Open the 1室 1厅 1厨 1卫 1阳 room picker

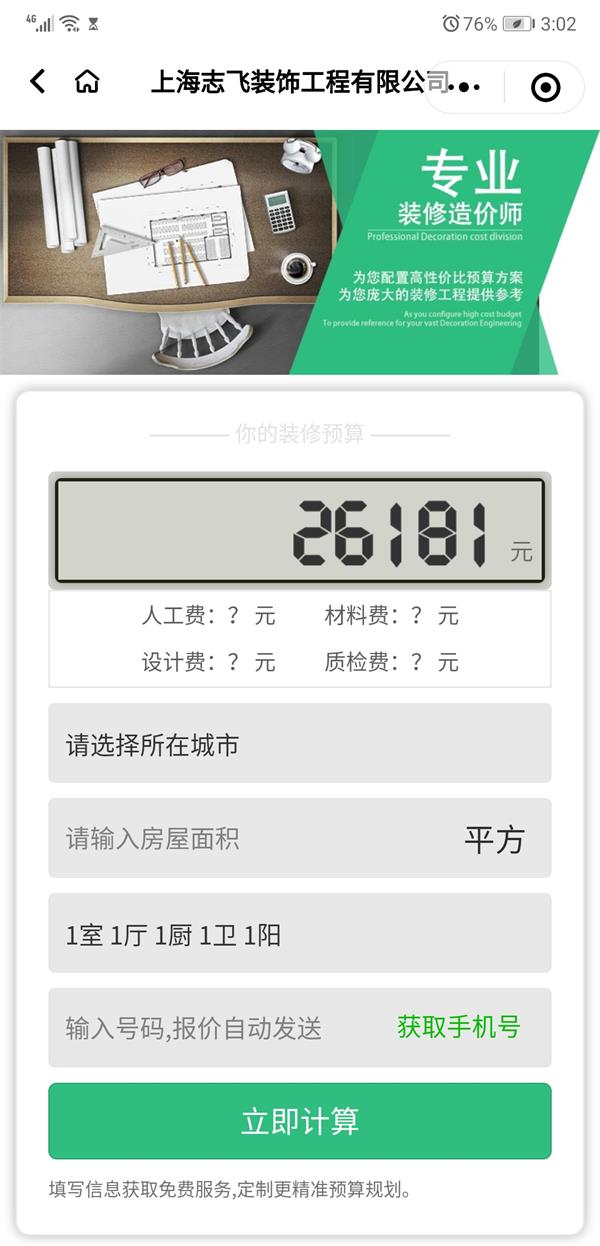pos(299,933)
